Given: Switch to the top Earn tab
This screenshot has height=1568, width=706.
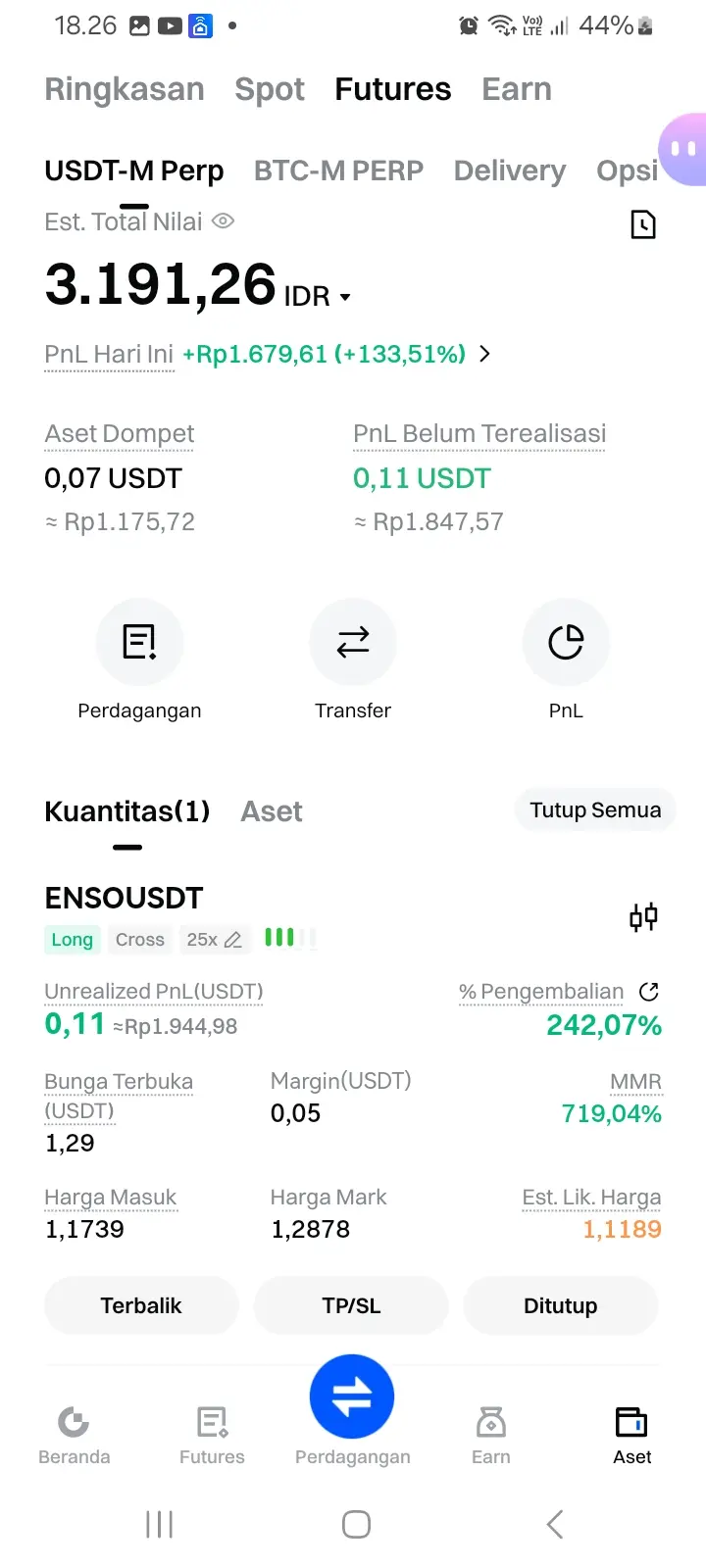Looking at the screenshot, I should point(517,89).
